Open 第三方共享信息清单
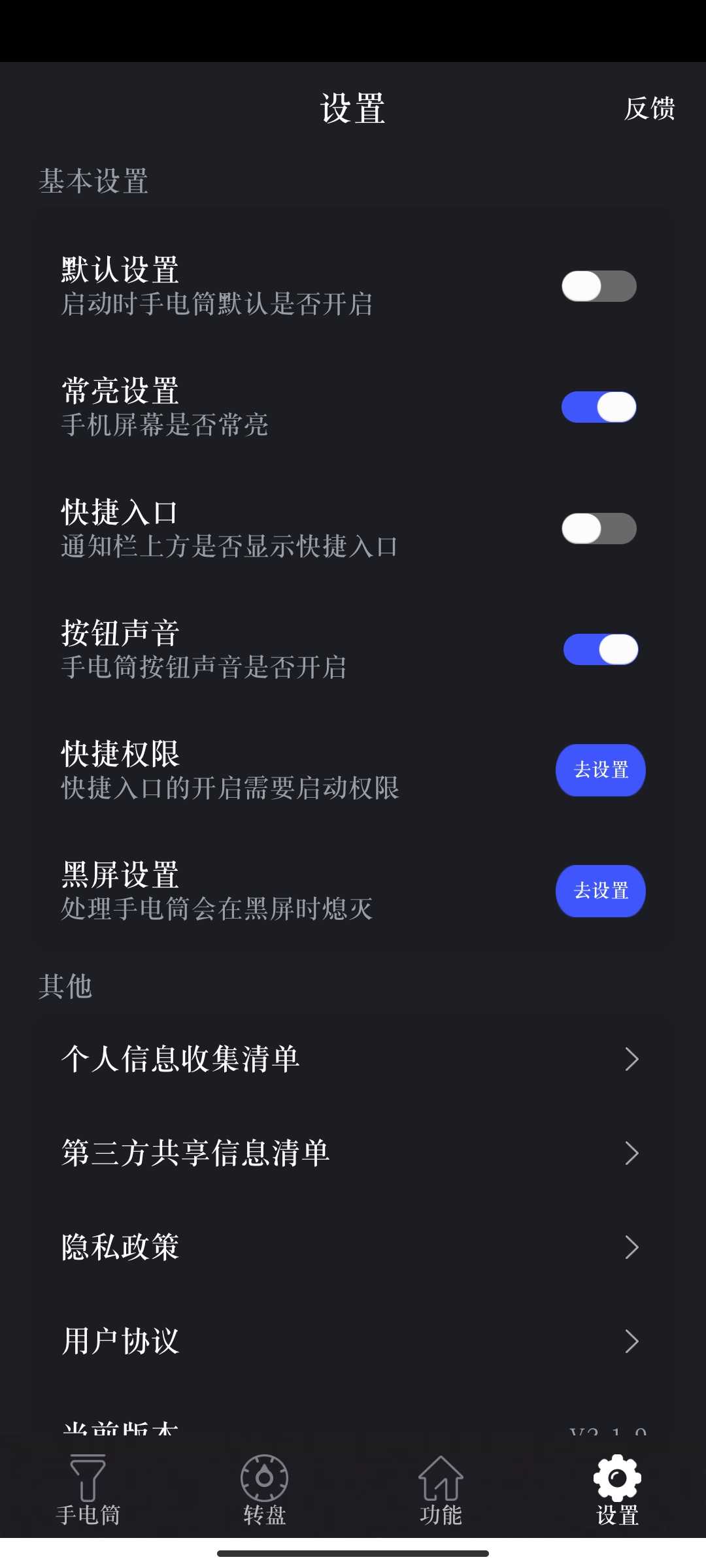This screenshot has width=706, height=1568. (352, 1153)
